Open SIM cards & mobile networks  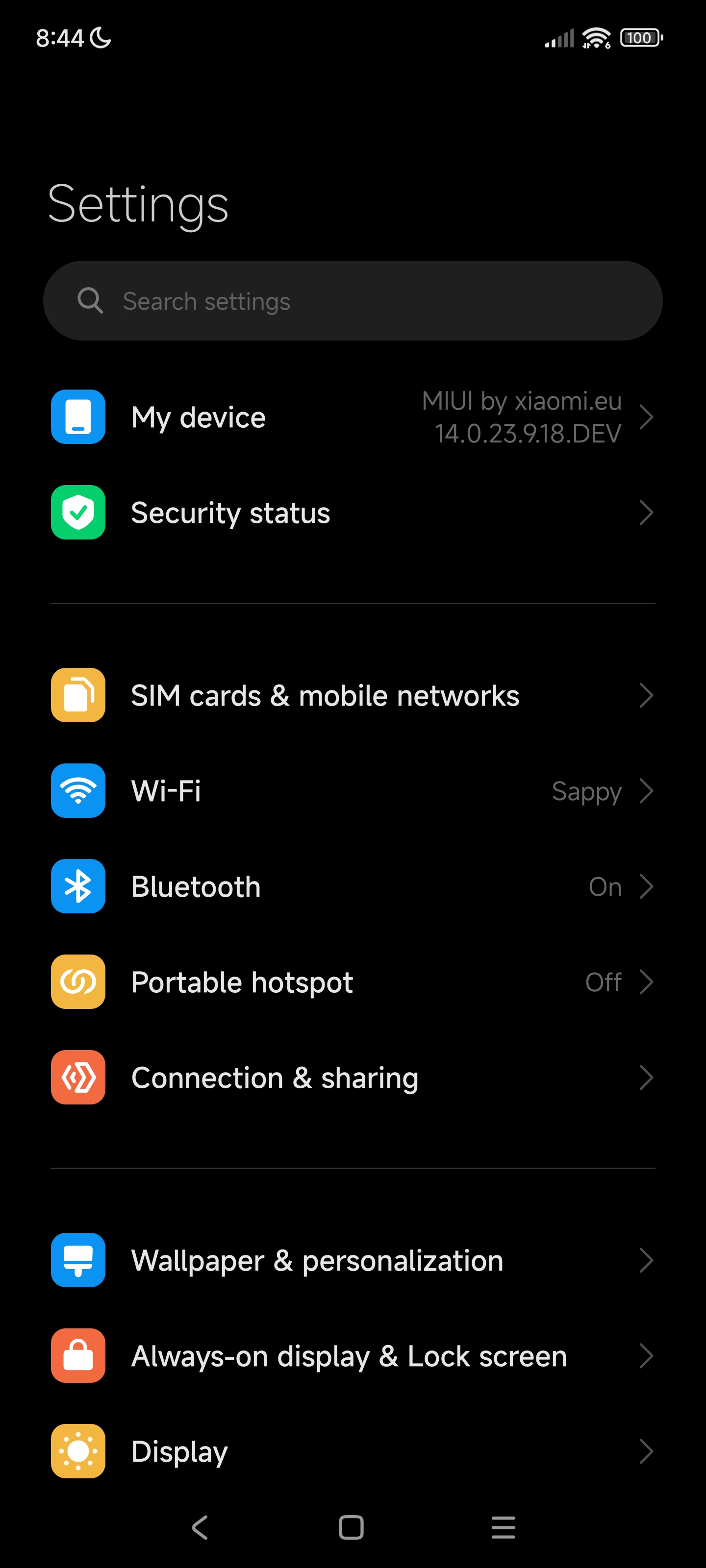[353, 695]
